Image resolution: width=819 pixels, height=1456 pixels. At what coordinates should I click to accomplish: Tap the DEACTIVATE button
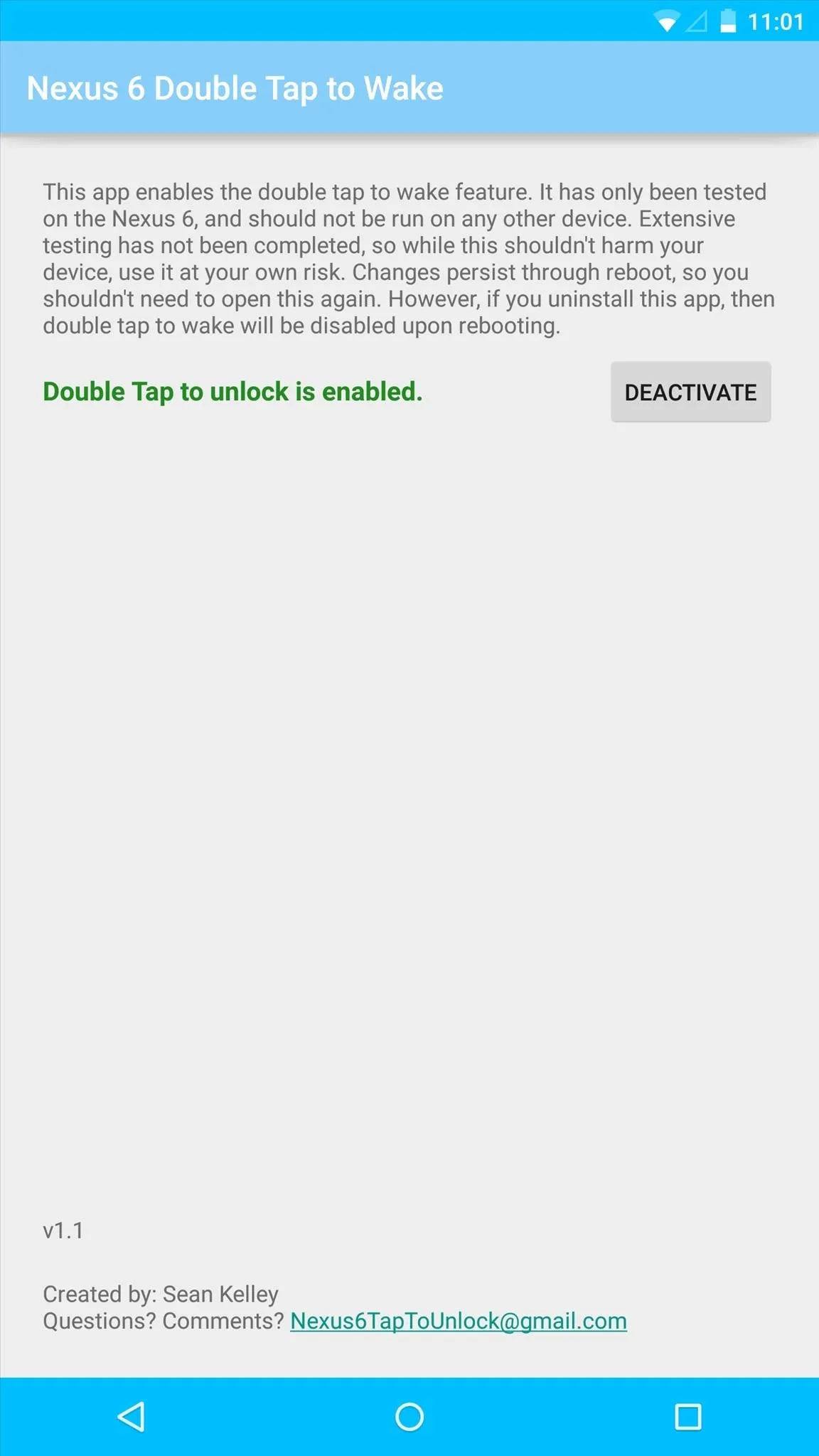[690, 392]
